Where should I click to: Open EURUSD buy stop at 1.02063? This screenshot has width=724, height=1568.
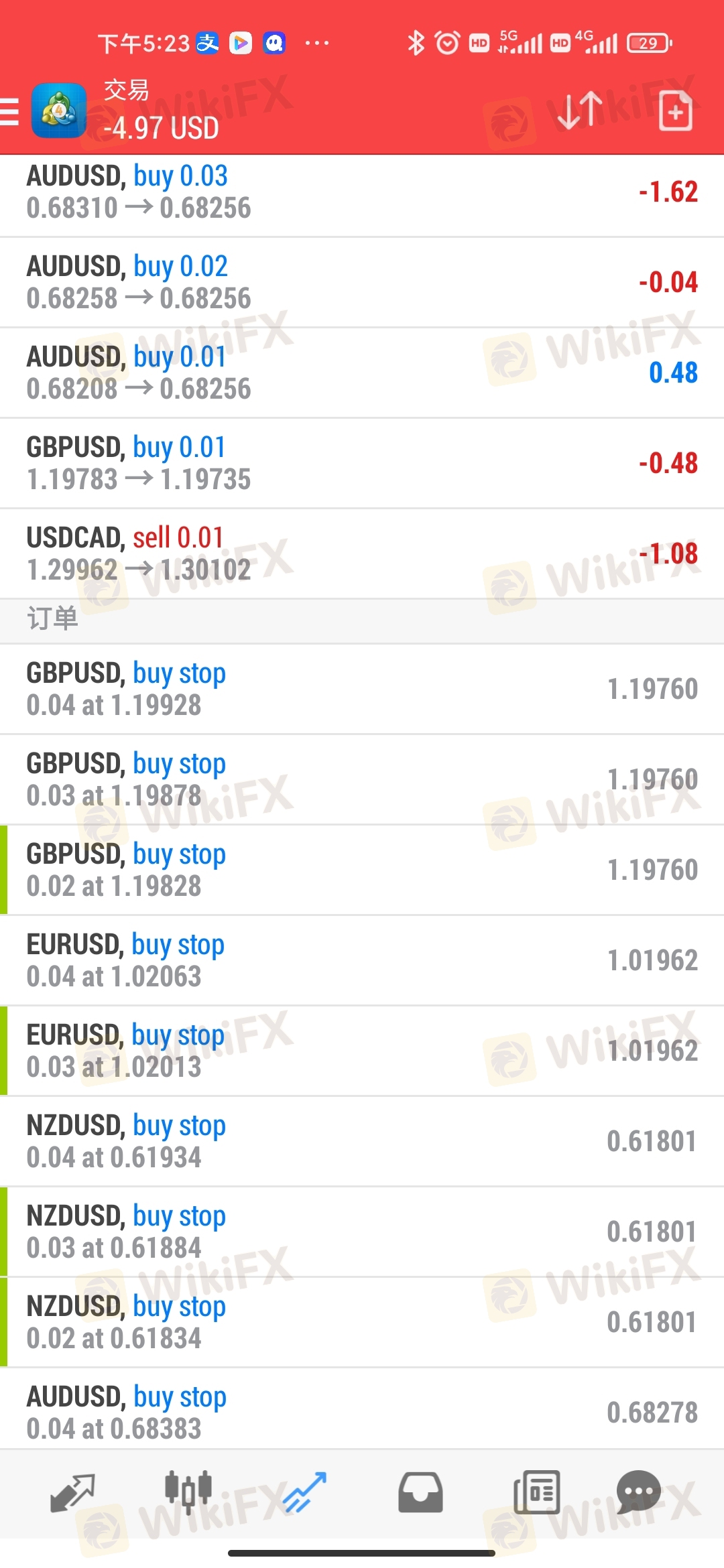click(362, 961)
